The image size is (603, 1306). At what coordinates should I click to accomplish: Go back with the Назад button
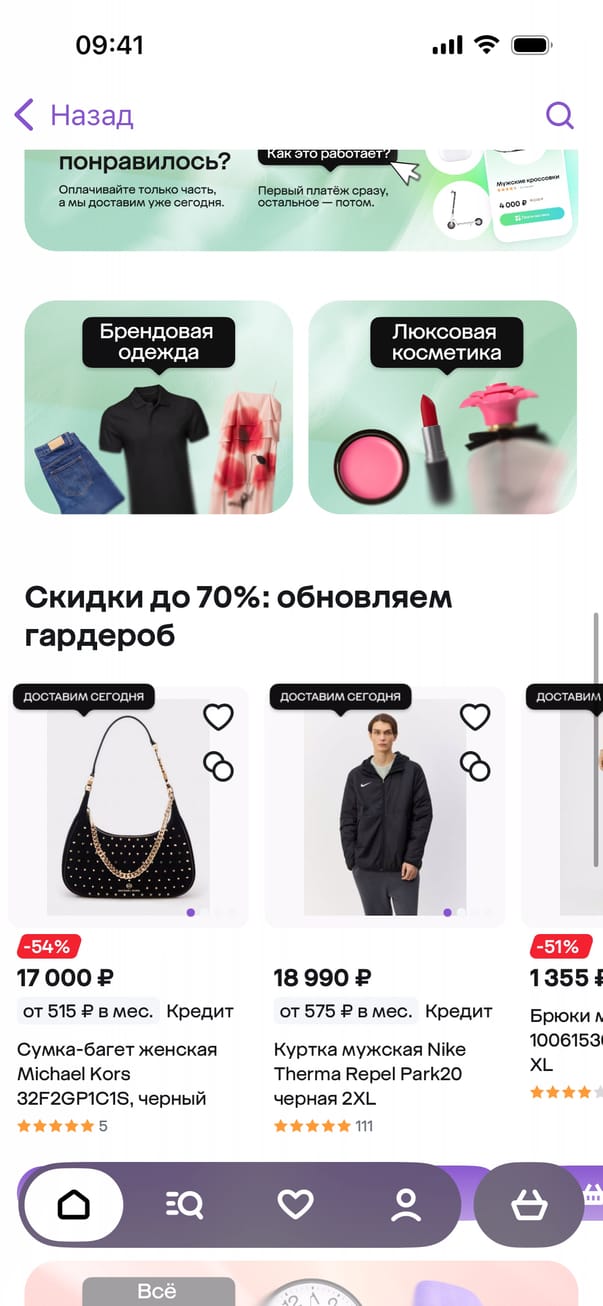coord(73,115)
